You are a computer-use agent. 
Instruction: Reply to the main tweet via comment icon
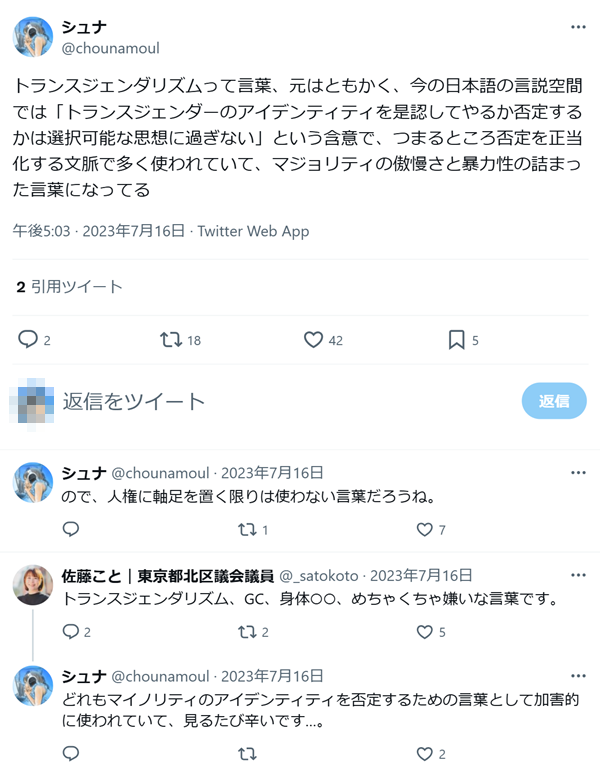tap(28, 340)
